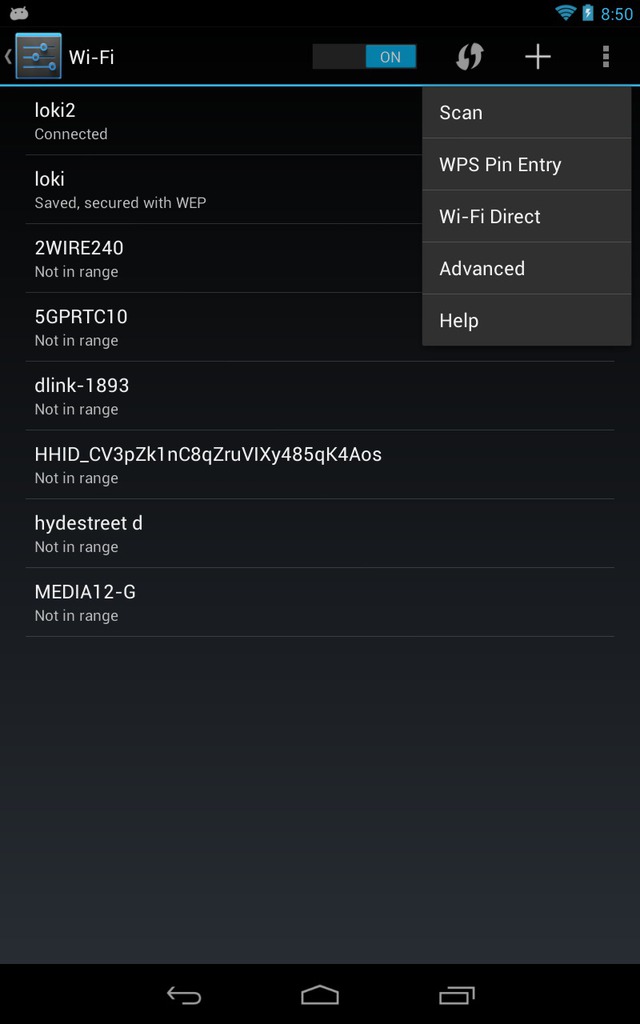
Task: Open Advanced Wi-Fi settings
Action: 526,268
